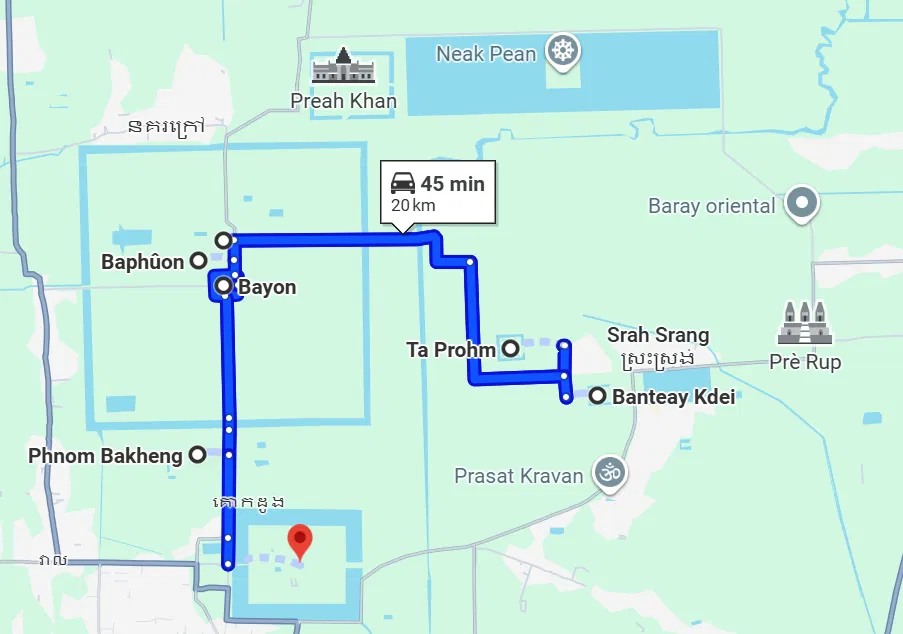
Task: Tap the red destination pin
Action: (300, 543)
